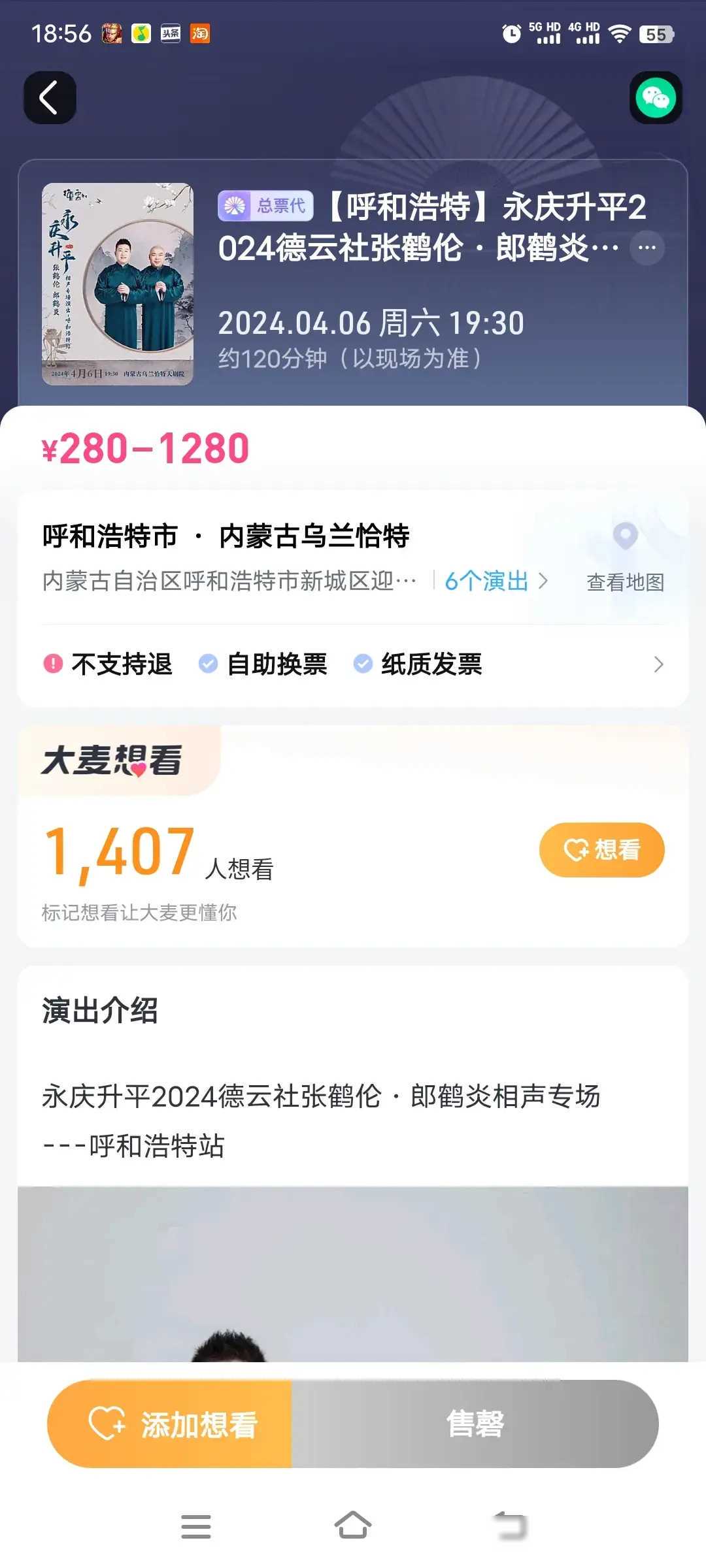Share the show via the WeChat icon

(656, 97)
